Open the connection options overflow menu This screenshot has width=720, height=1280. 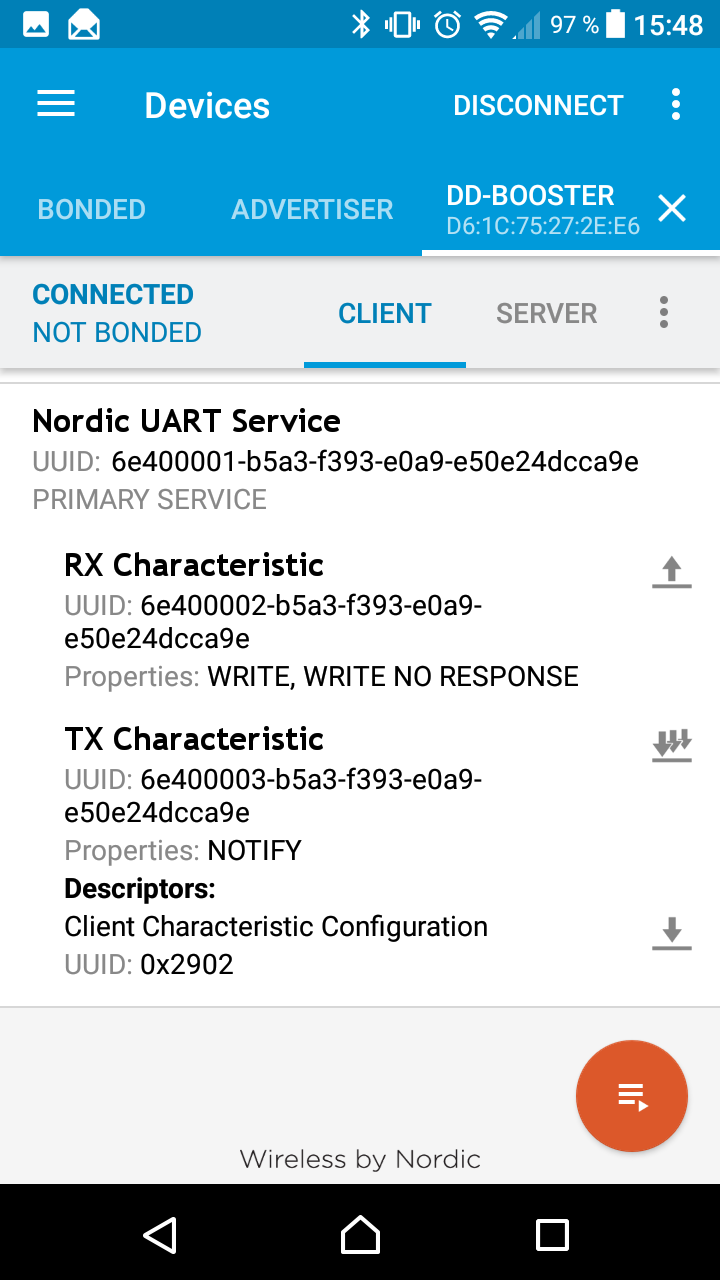tap(663, 313)
